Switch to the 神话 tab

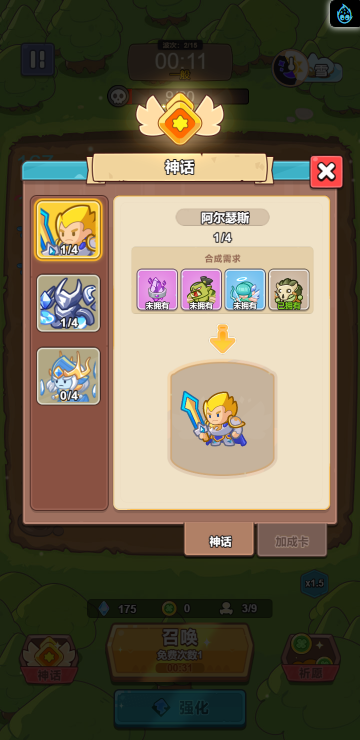pyautogui.click(x=220, y=541)
